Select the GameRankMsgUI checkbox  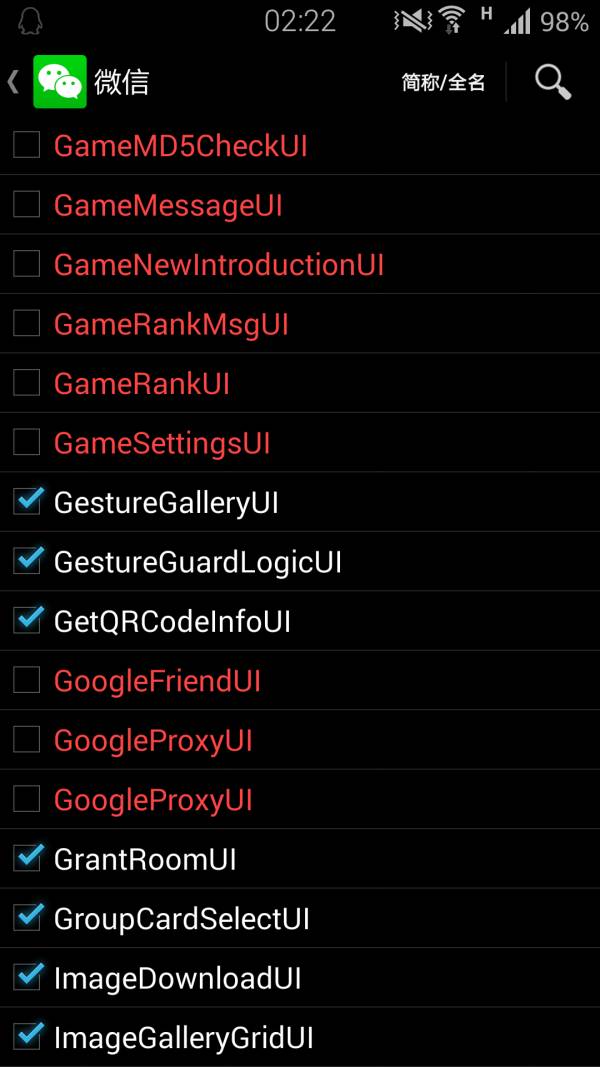pyautogui.click(x=27, y=324)
